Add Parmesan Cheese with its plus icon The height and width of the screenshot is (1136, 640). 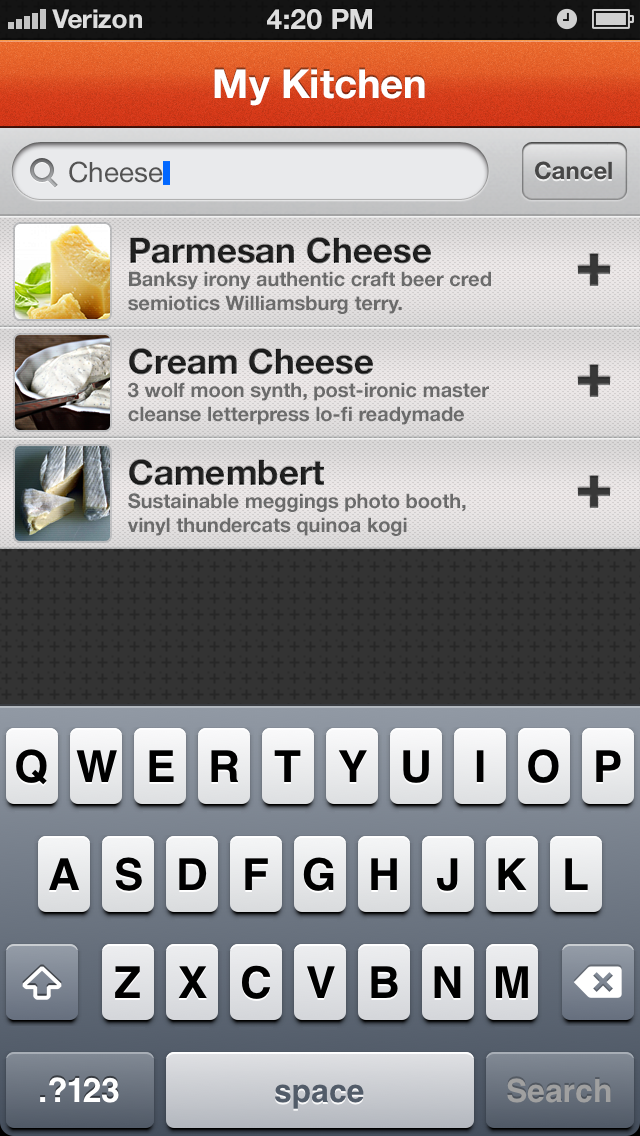tap(594, 270)
